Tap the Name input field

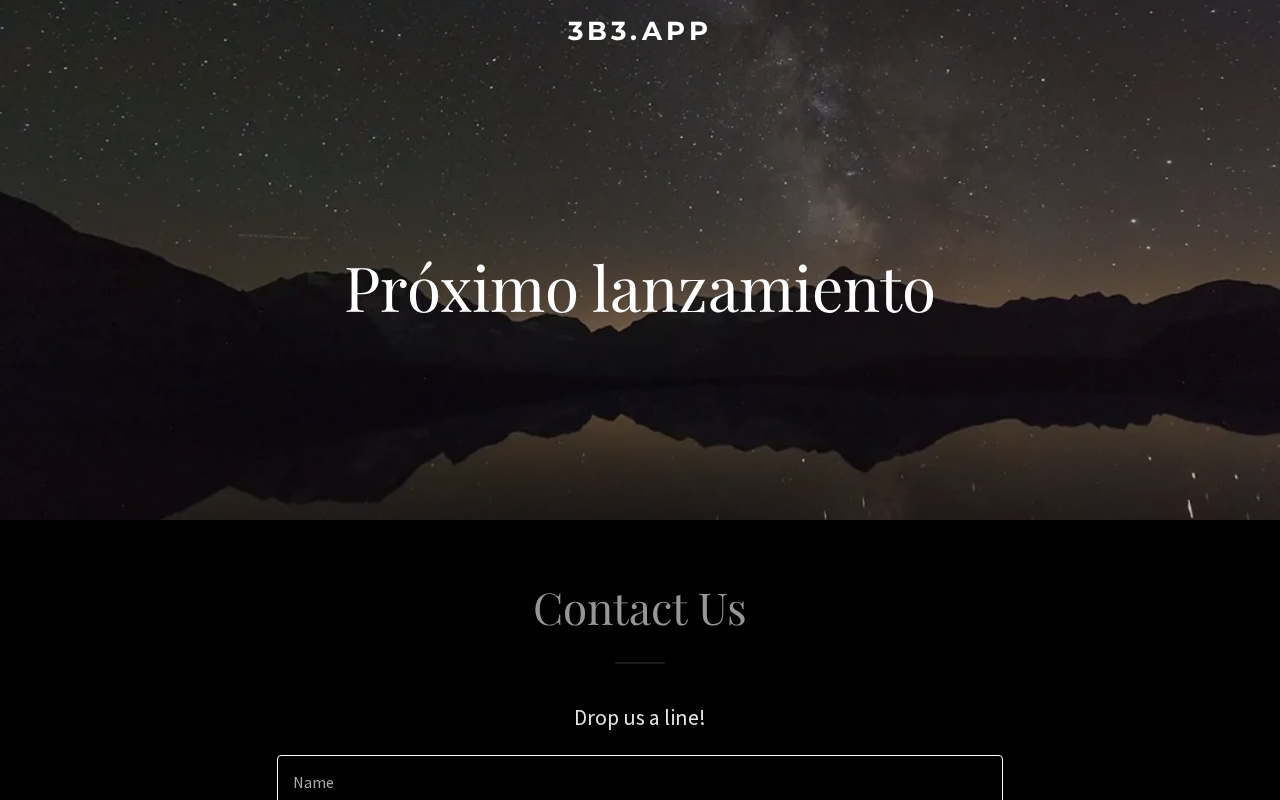[x=640, y=781]
